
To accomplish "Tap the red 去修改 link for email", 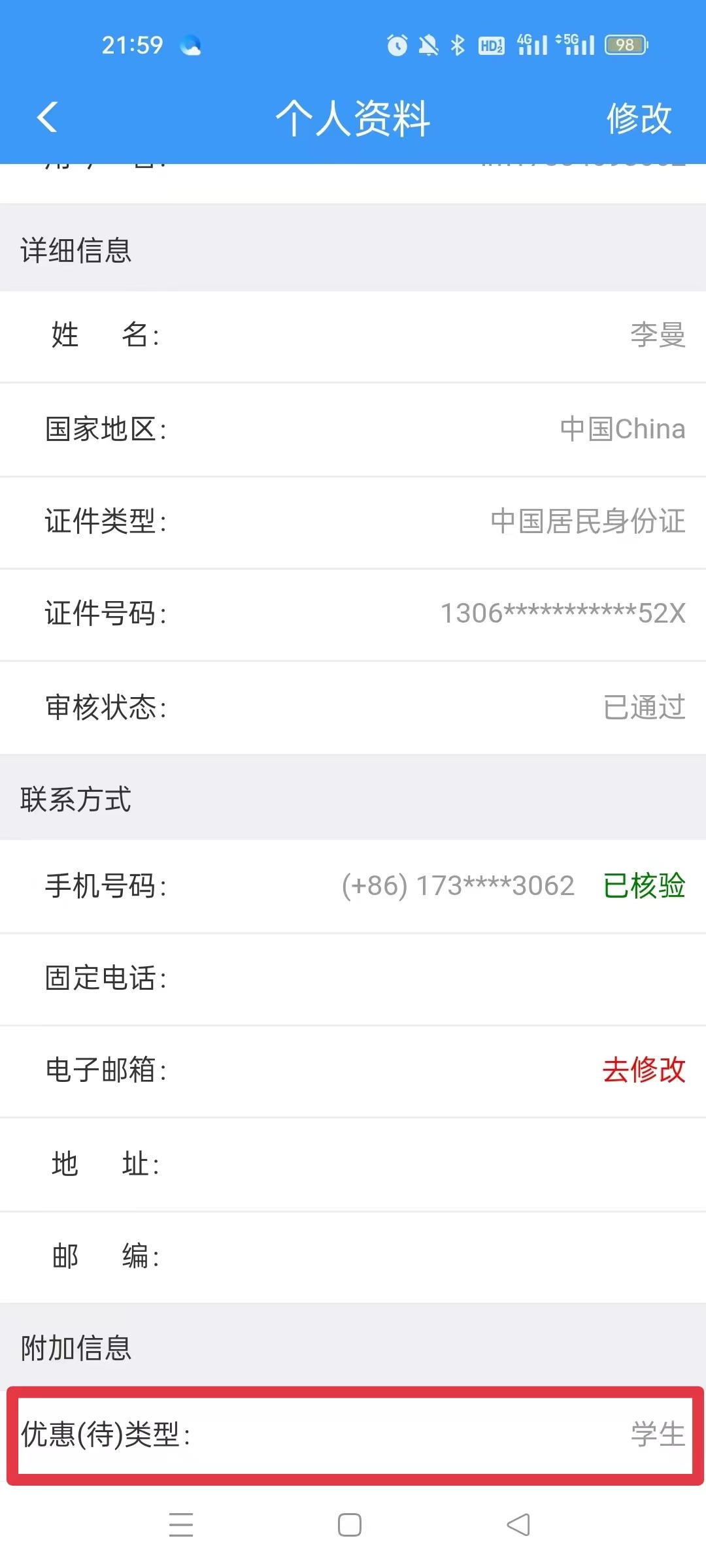I will [x=643, y=1070].
